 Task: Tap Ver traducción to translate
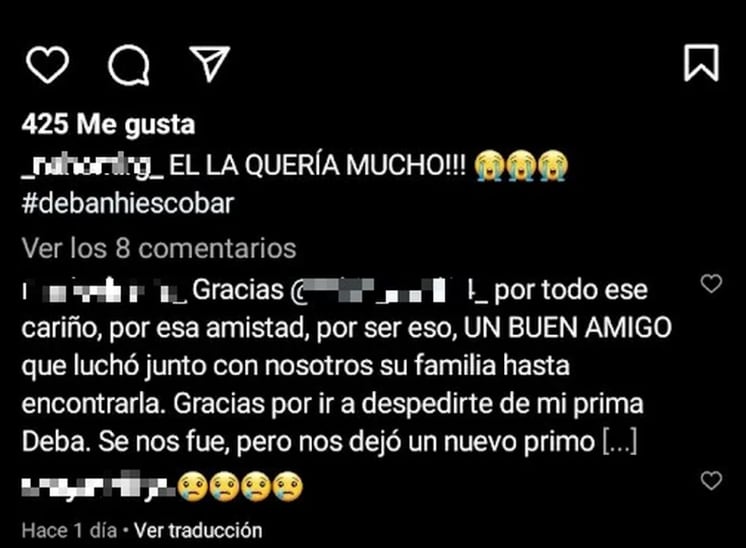(x=198, y=530)
